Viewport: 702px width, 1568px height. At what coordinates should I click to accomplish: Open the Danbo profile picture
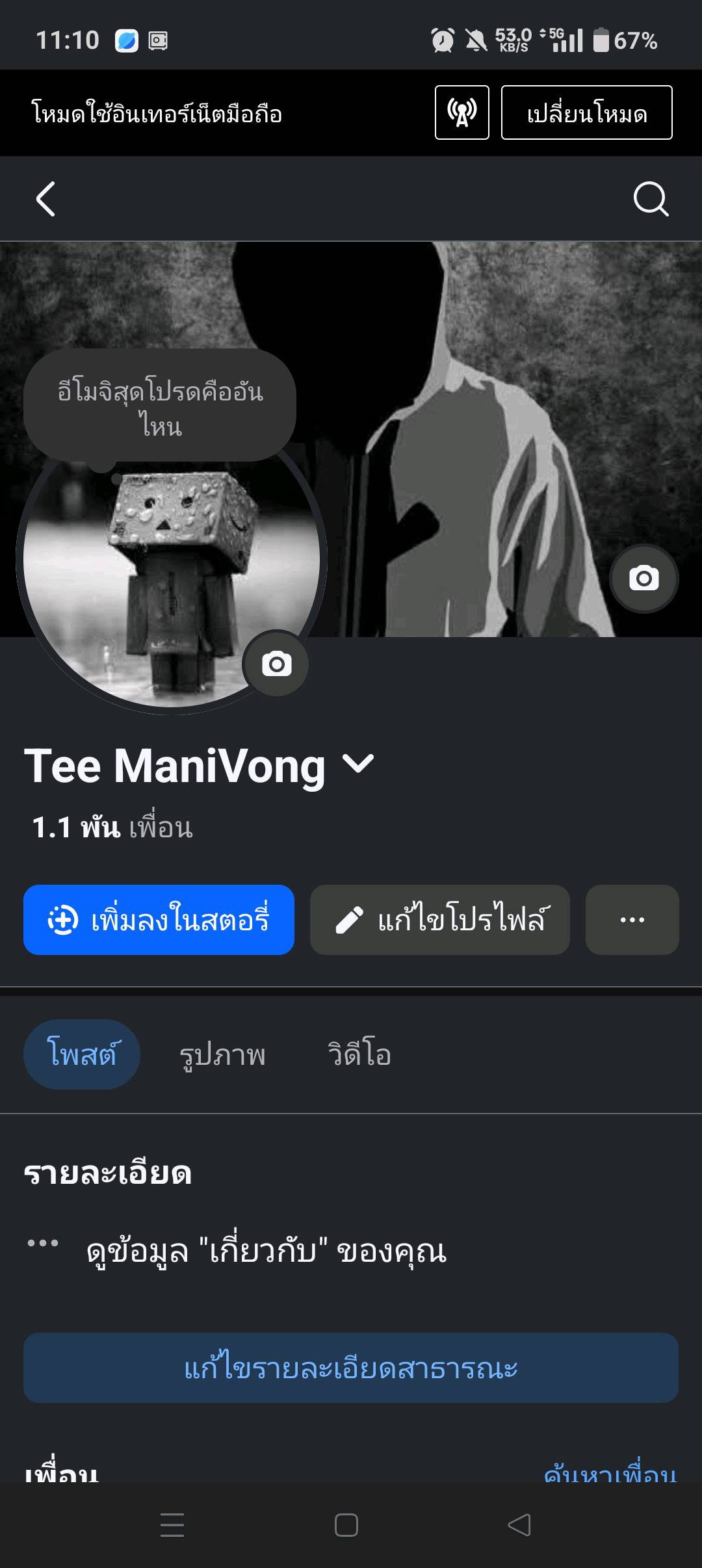169,579
